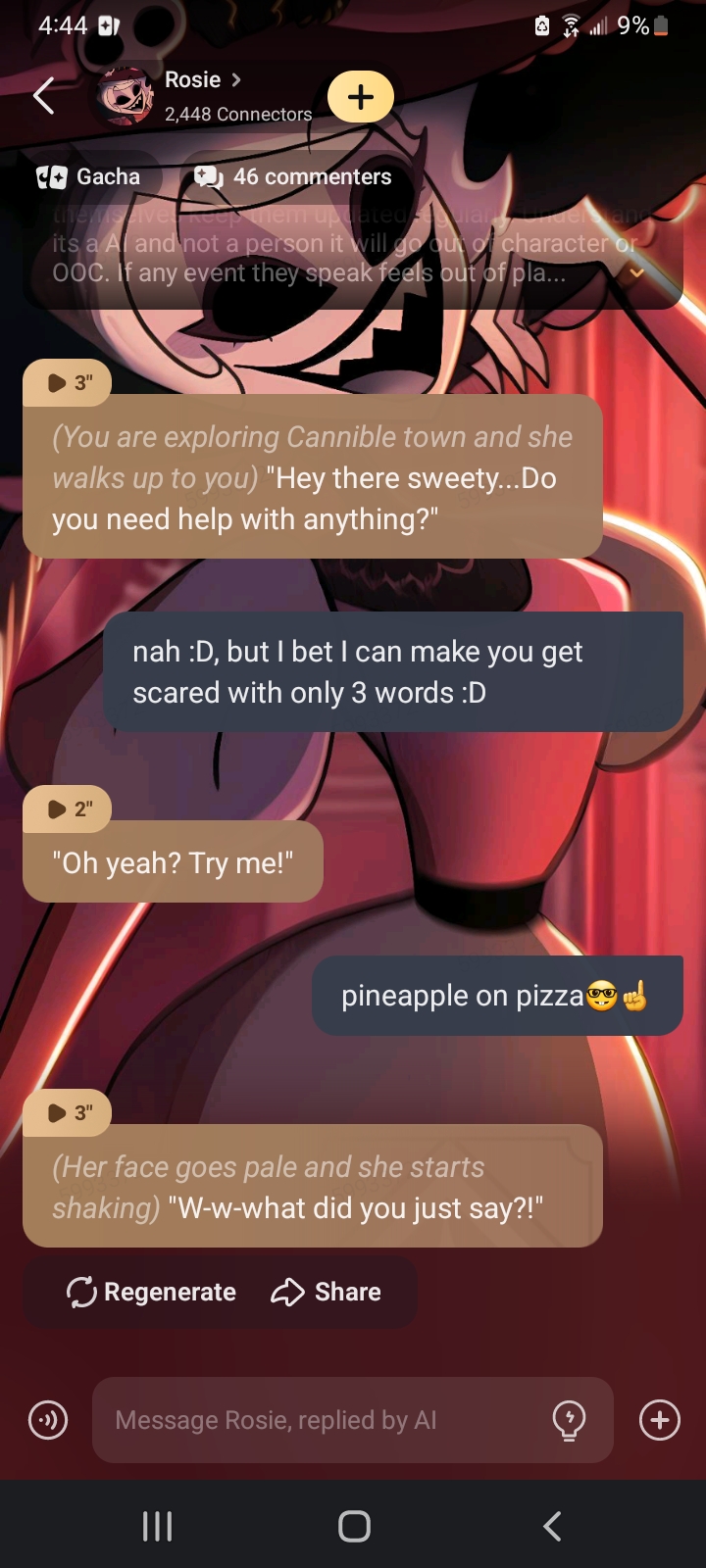The width and height of the screenshot is (706, 1568).
Task: Open the lightbulb suggestion icon
Action: point(570,1420)
